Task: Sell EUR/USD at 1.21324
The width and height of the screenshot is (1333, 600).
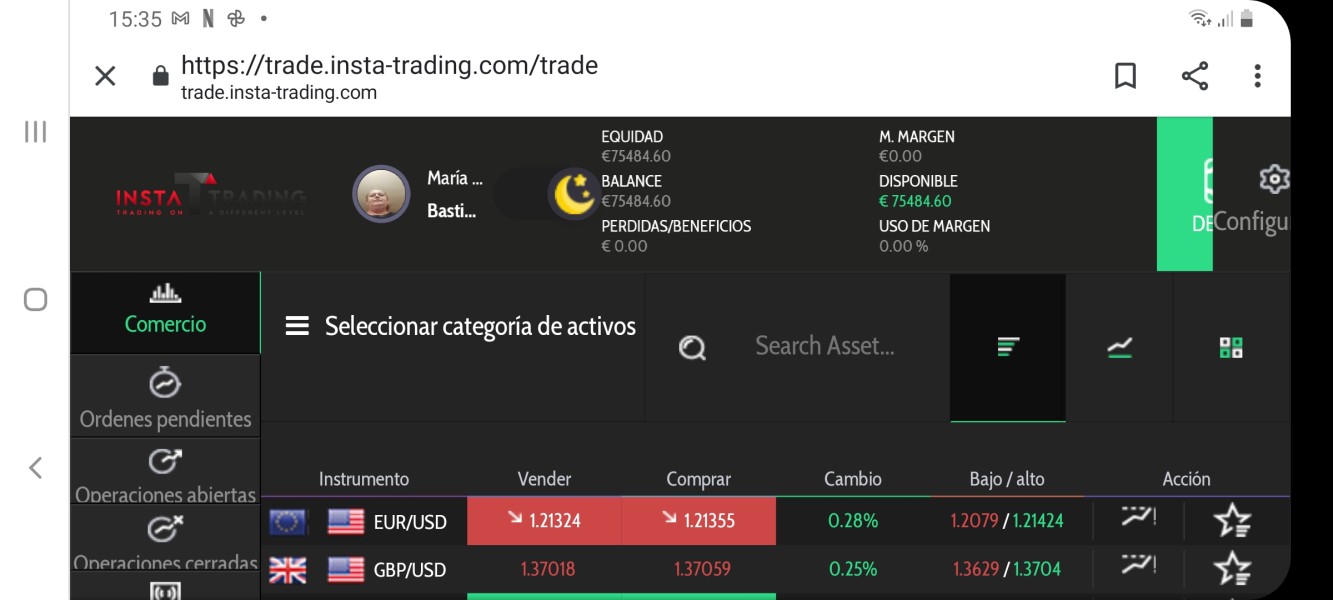Action: pyautogui.click(x=544, y=521)
